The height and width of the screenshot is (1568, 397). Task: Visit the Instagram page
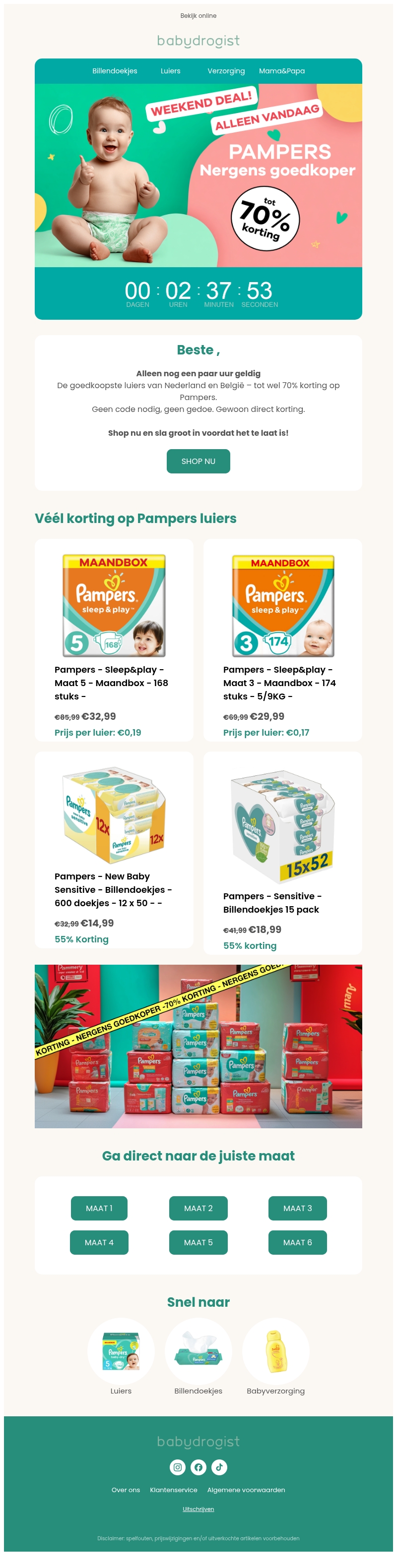tap(177, 1467)
